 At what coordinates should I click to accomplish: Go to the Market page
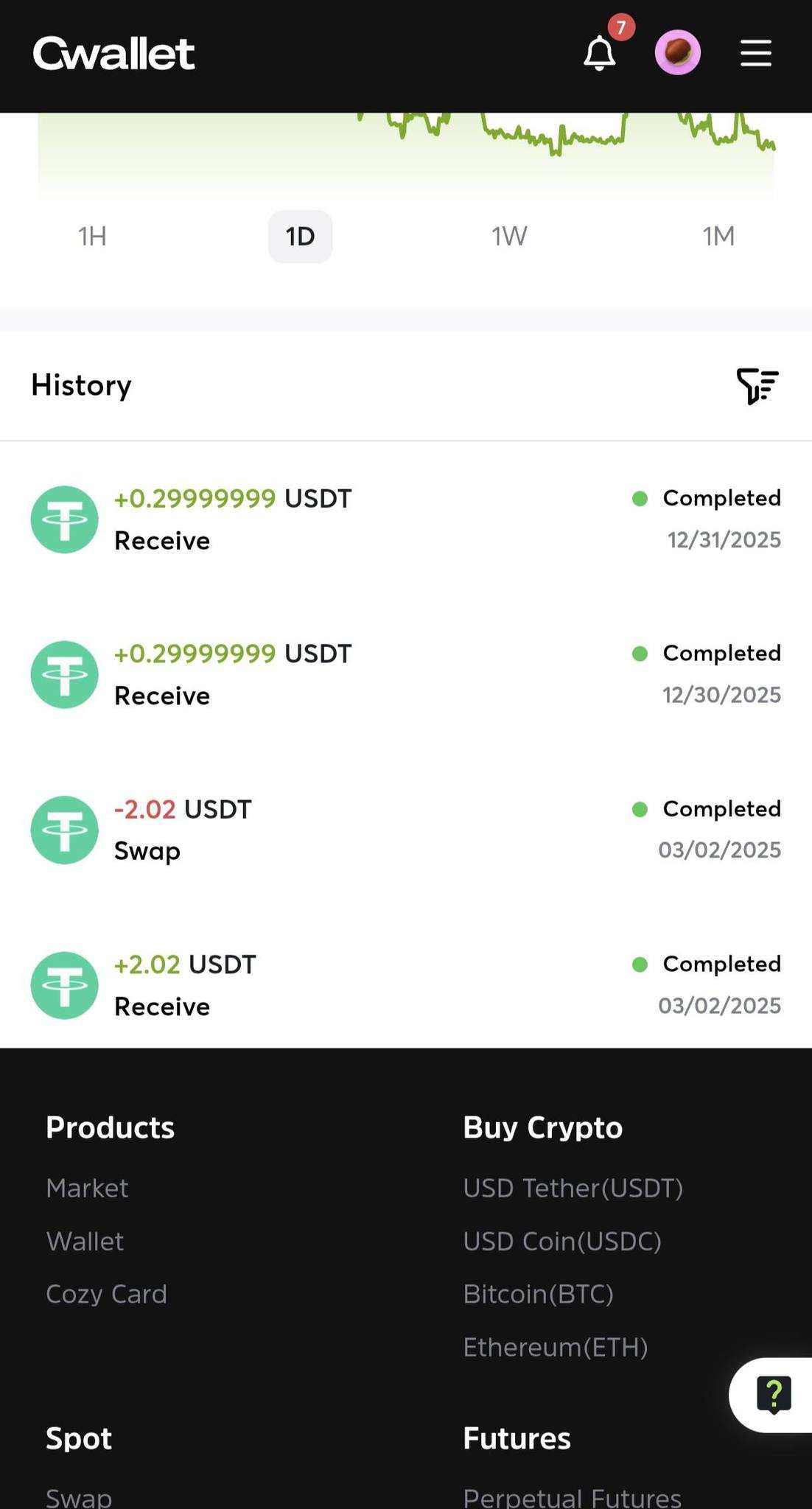[x=87, y=1188]
